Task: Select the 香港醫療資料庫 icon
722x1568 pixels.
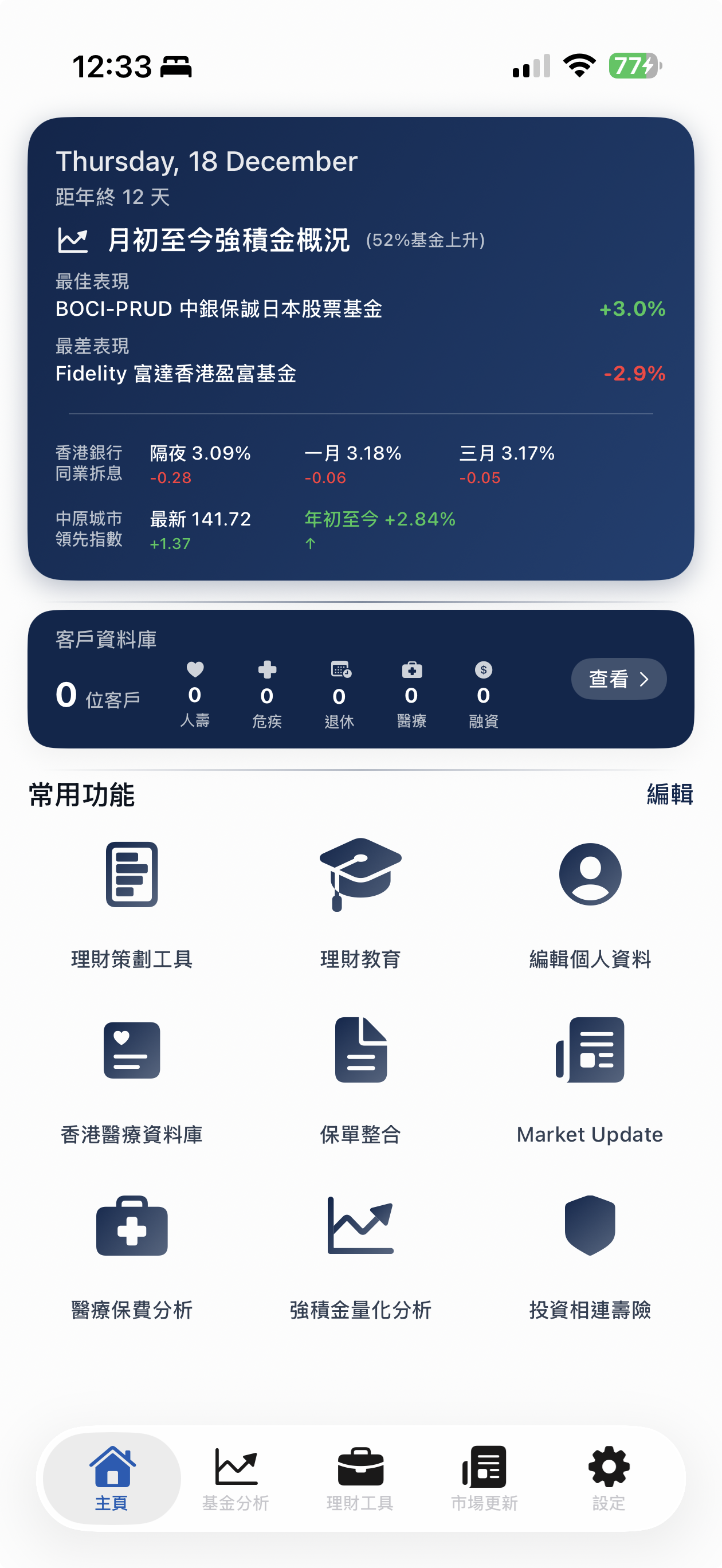Action: click(x=131, y=1050)
